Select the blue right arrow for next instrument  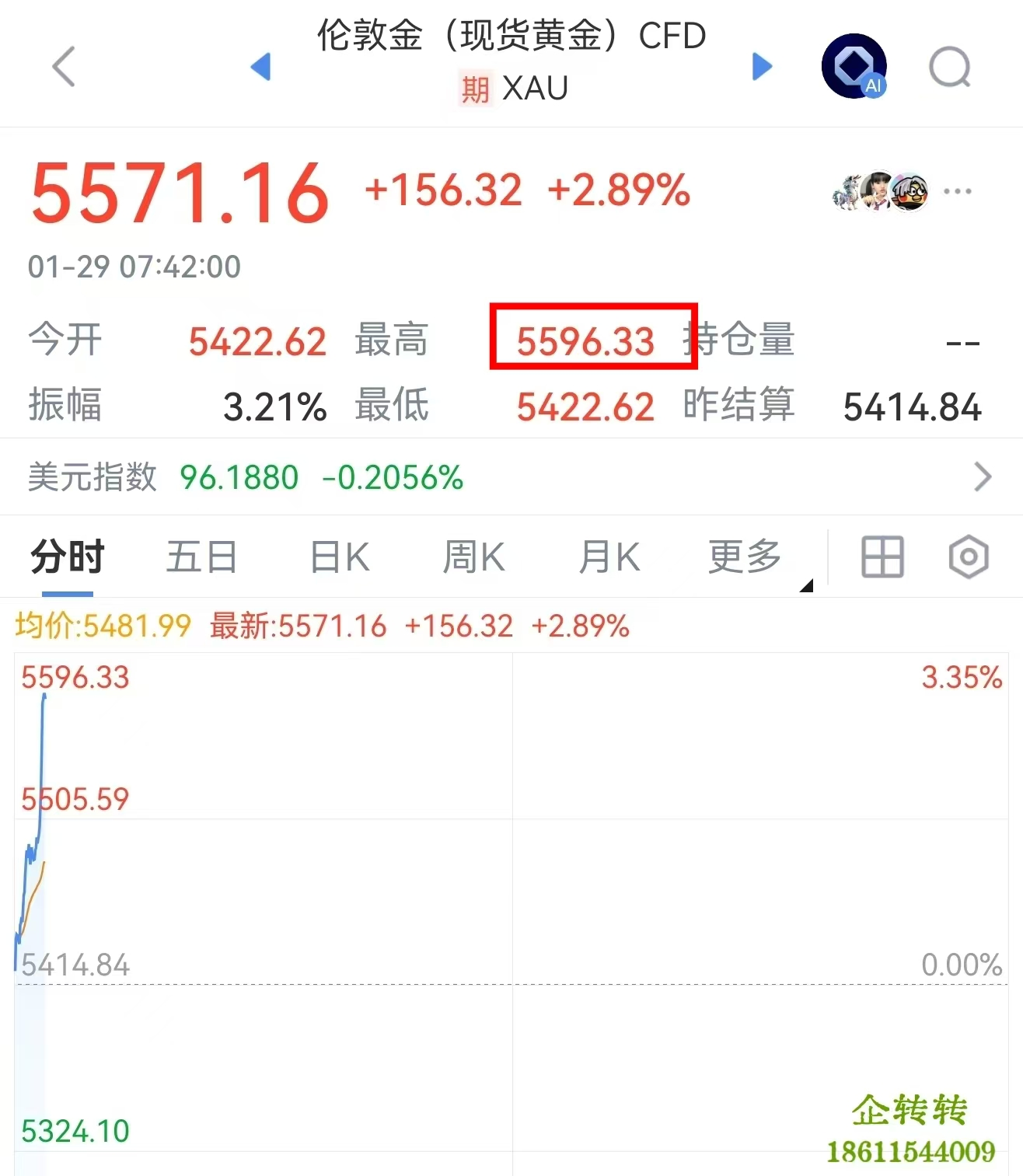[760, 66]
